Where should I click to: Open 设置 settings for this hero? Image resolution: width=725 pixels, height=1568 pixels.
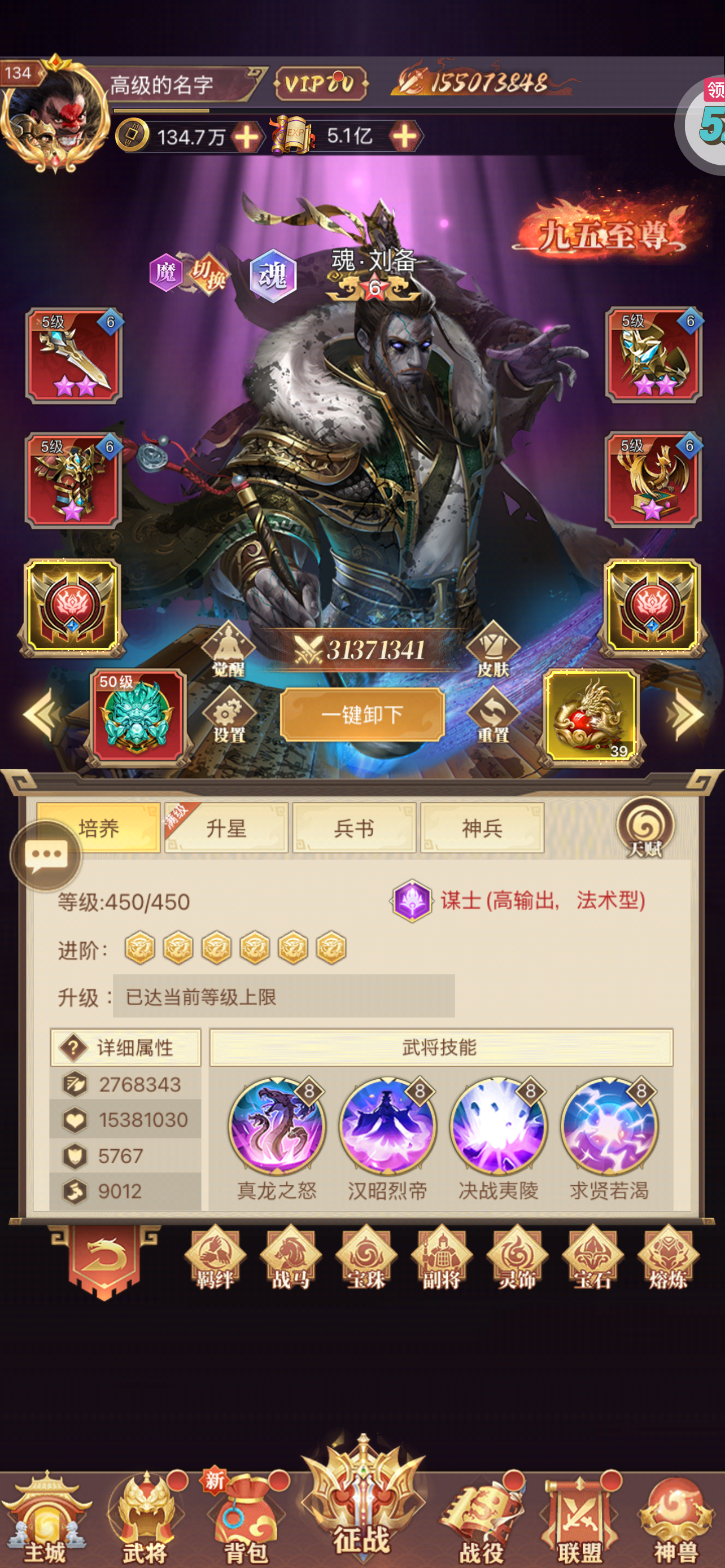click(228, 715)
